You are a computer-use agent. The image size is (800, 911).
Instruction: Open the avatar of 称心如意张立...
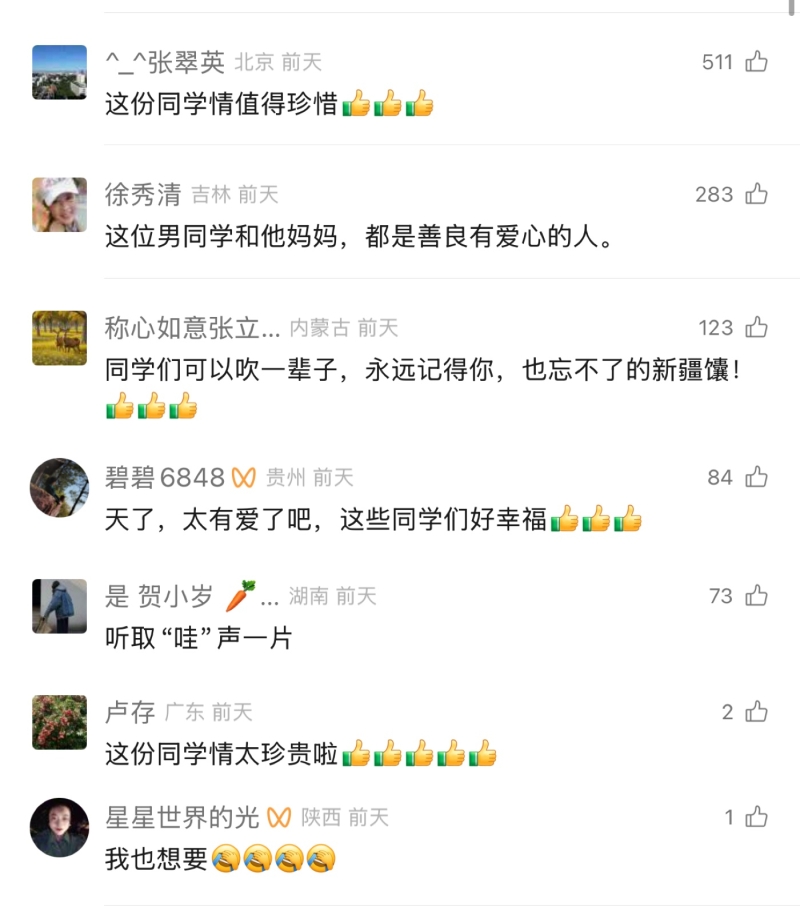(59, 338)
